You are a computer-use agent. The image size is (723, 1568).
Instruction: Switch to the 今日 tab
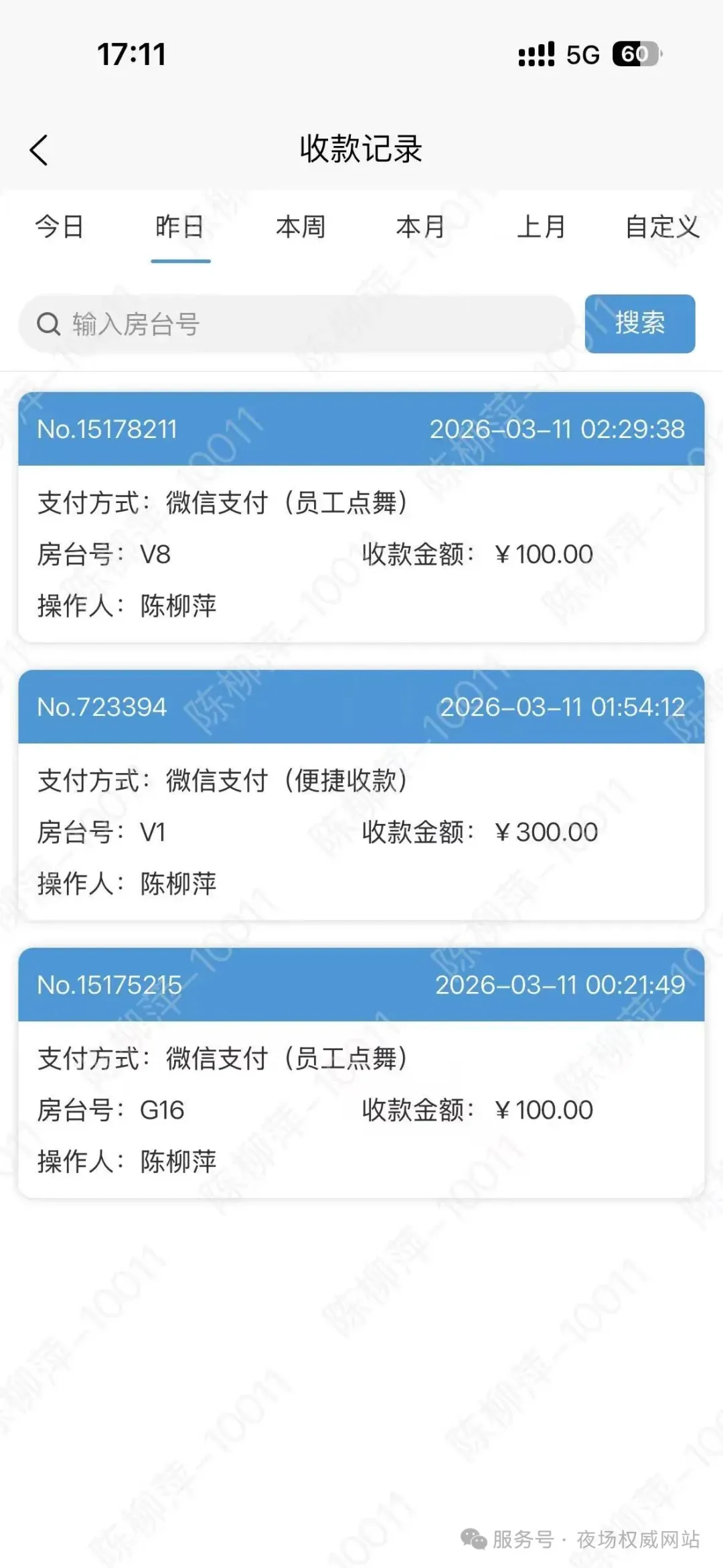click(x=59, y=227)
